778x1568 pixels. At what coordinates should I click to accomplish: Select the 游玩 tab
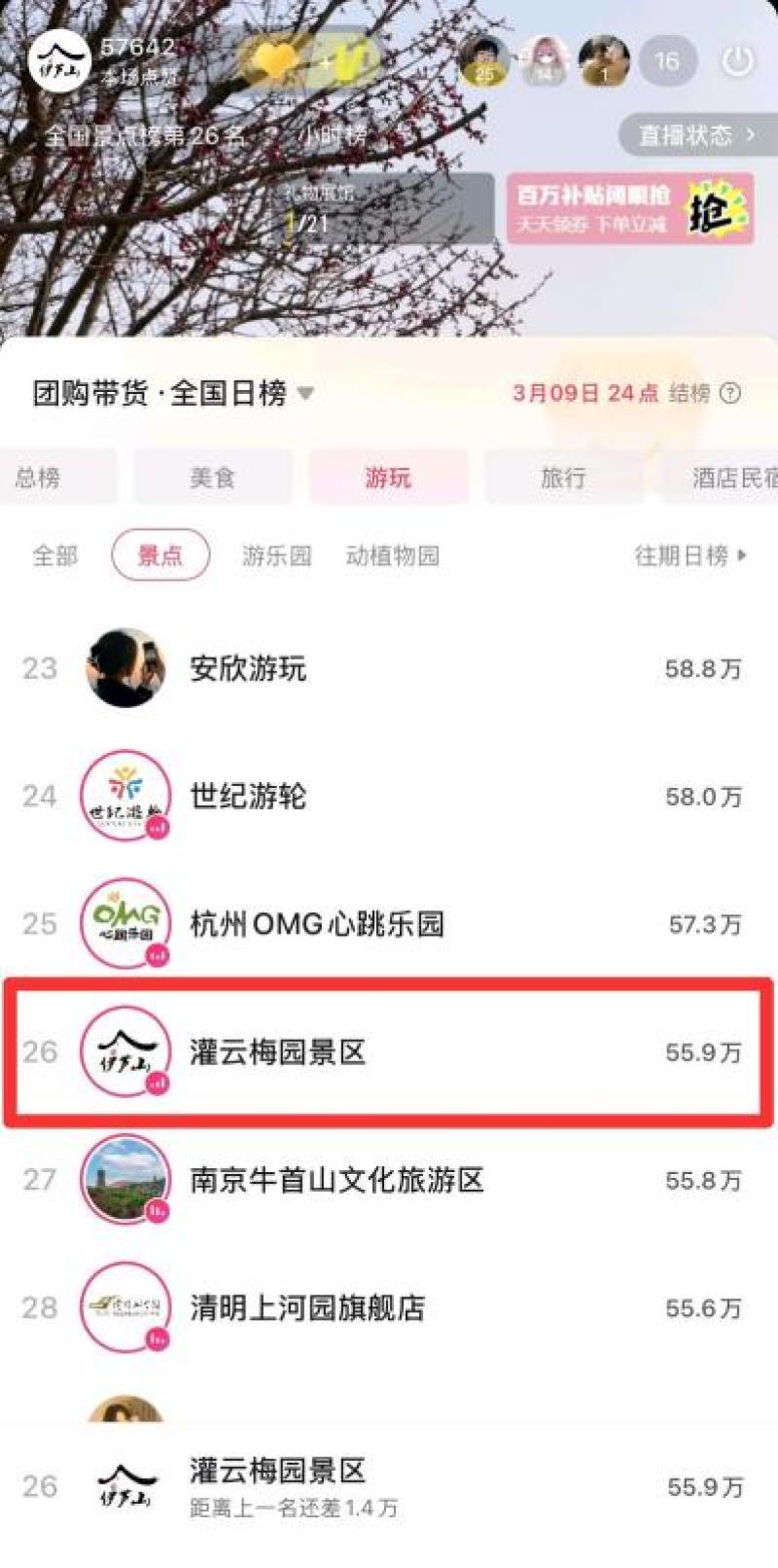coord(388,478)
